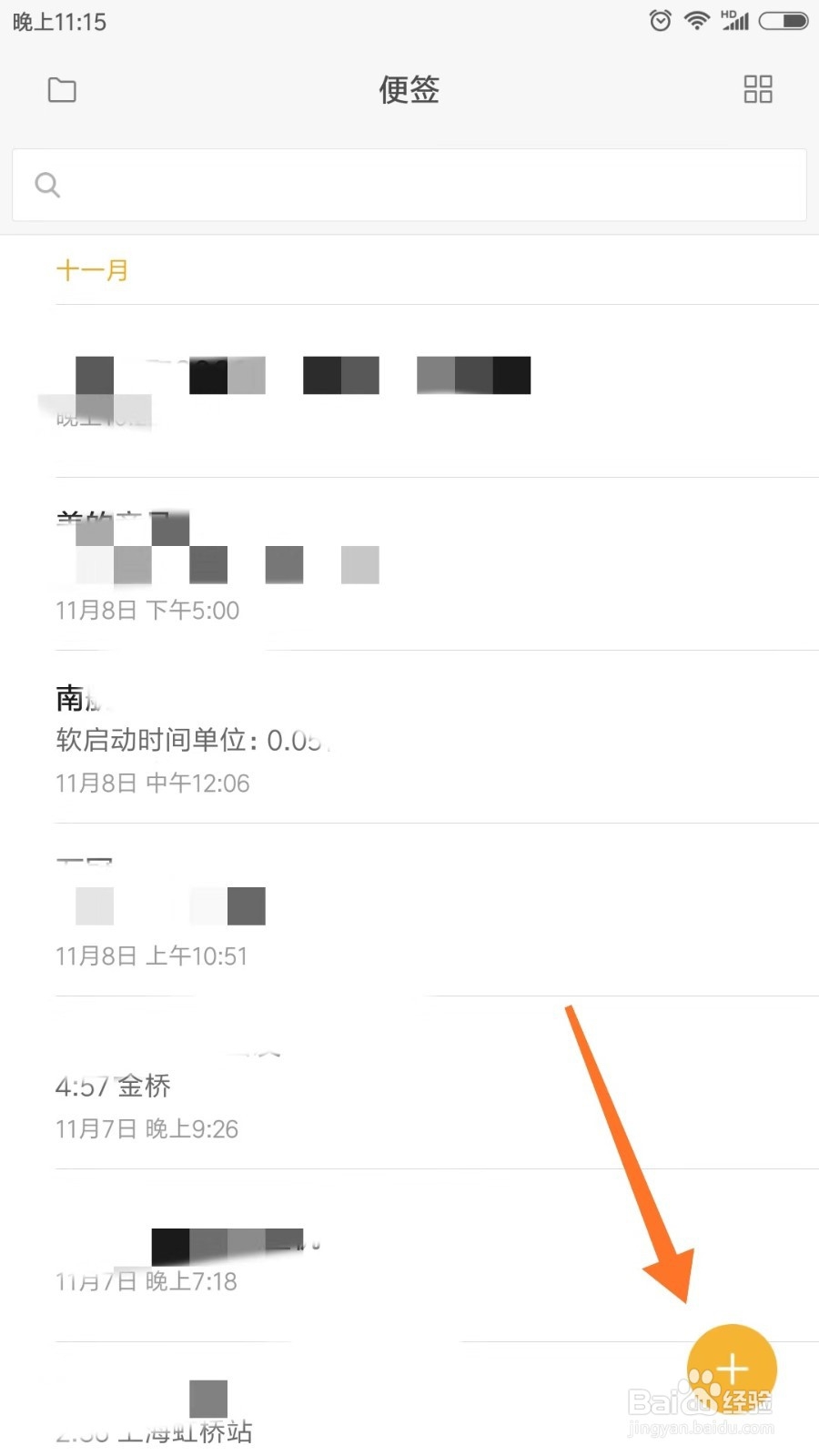Image resolution: width=819 pixels, height=1456 pixels.
Task: Select the 十一月 month header
Action: tap(92, 270)
